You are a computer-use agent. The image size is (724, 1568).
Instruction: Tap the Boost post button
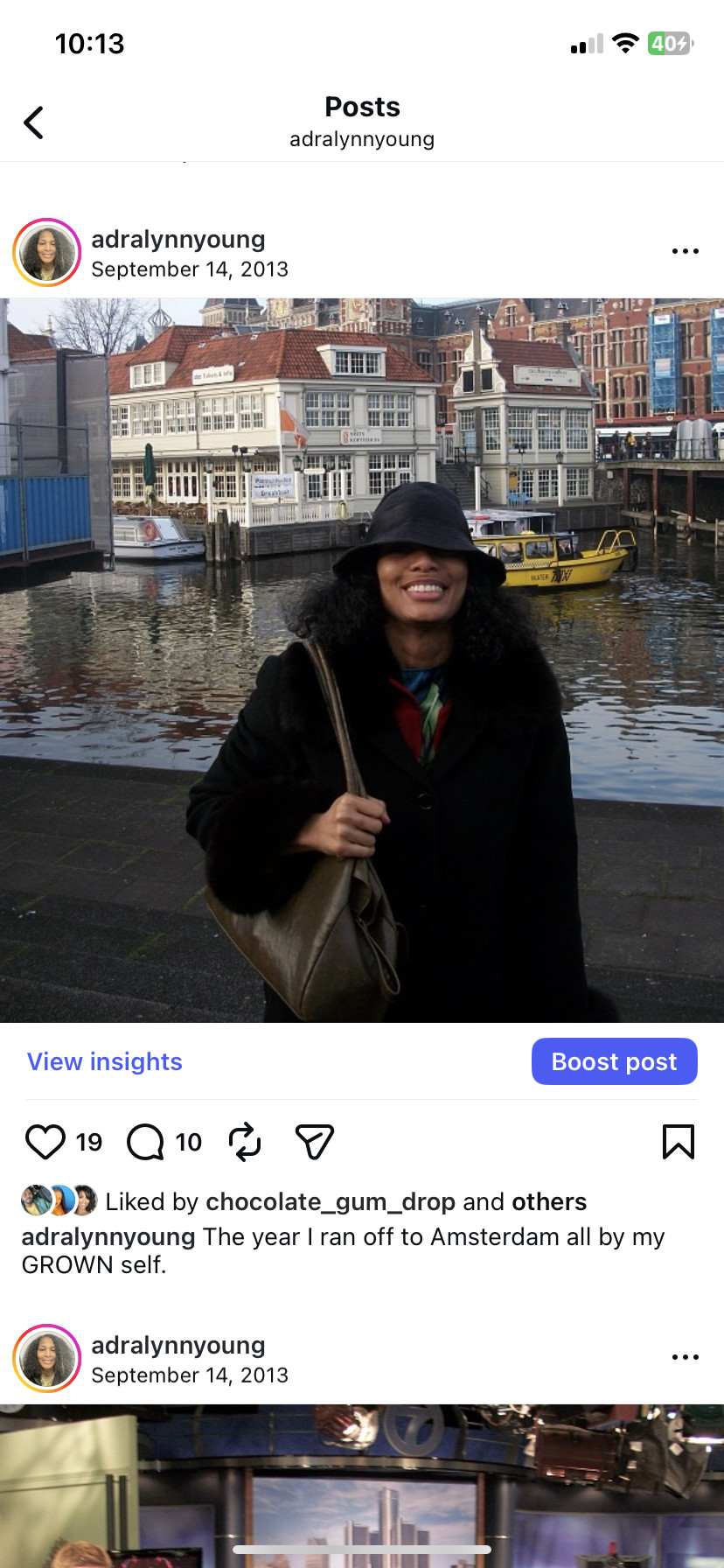[x=614, y=1061]
